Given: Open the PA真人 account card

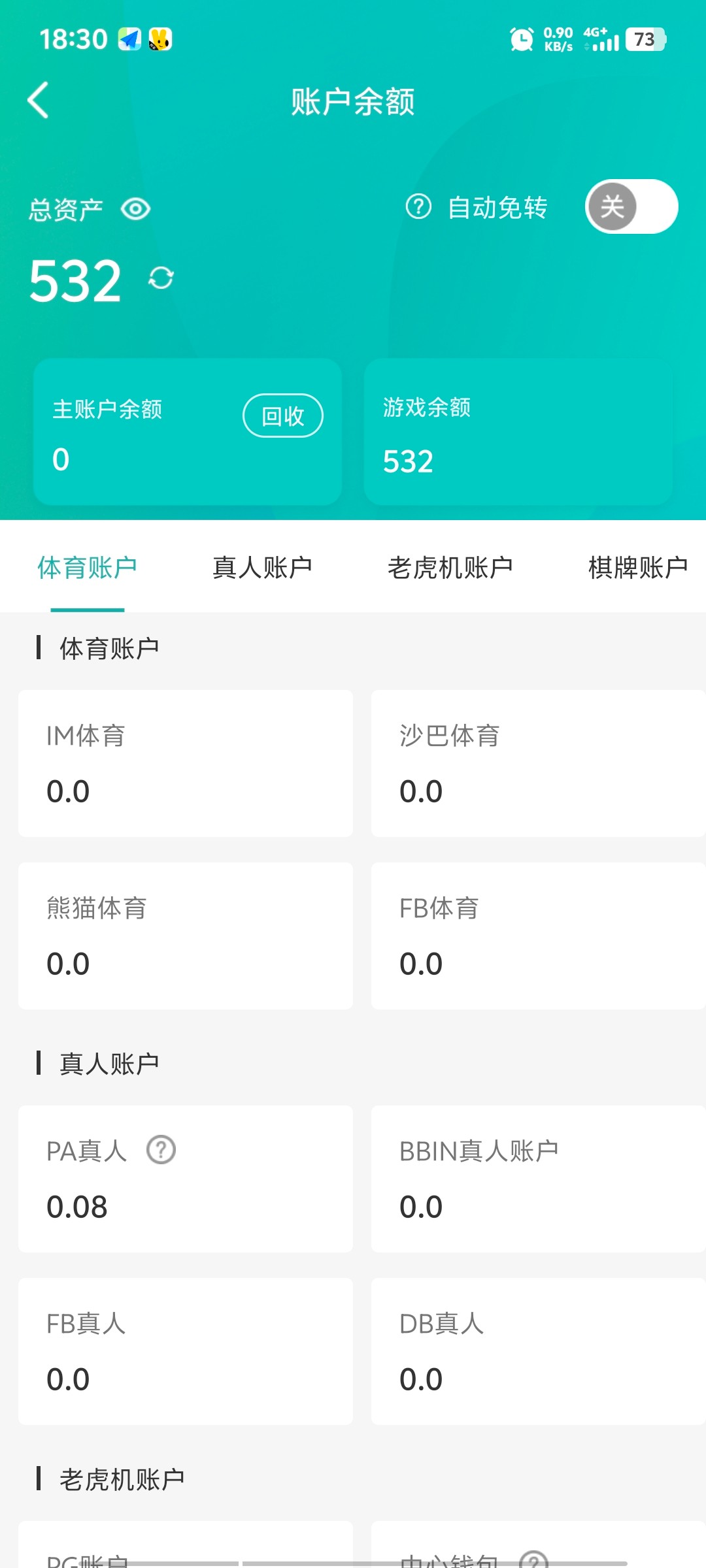Looking at the screenshot, I should [x=186, y=1179].
